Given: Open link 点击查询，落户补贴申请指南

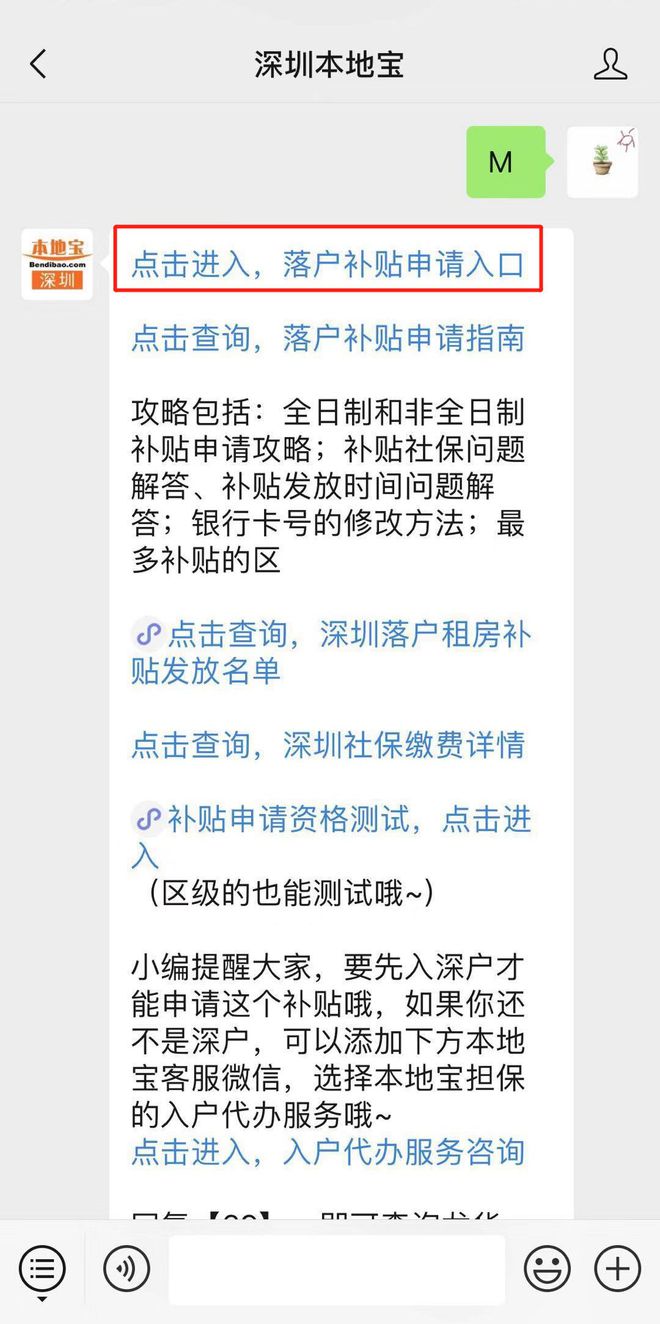Looking at the screenshot, I should [x=328, y=338].
